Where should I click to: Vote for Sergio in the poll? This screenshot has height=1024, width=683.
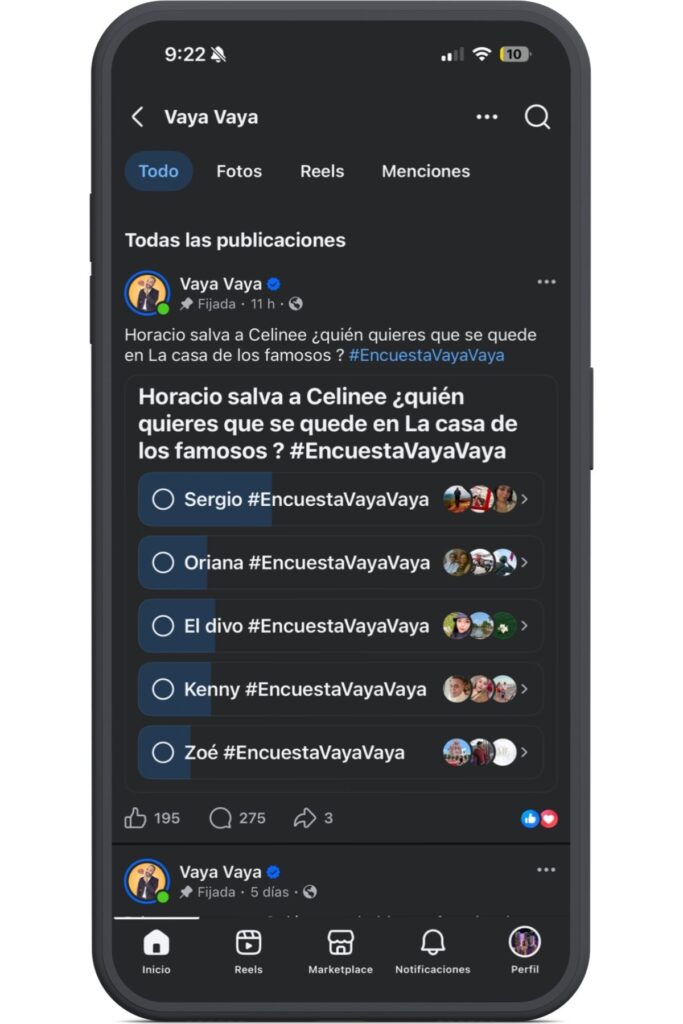click(x=163, y=500)
